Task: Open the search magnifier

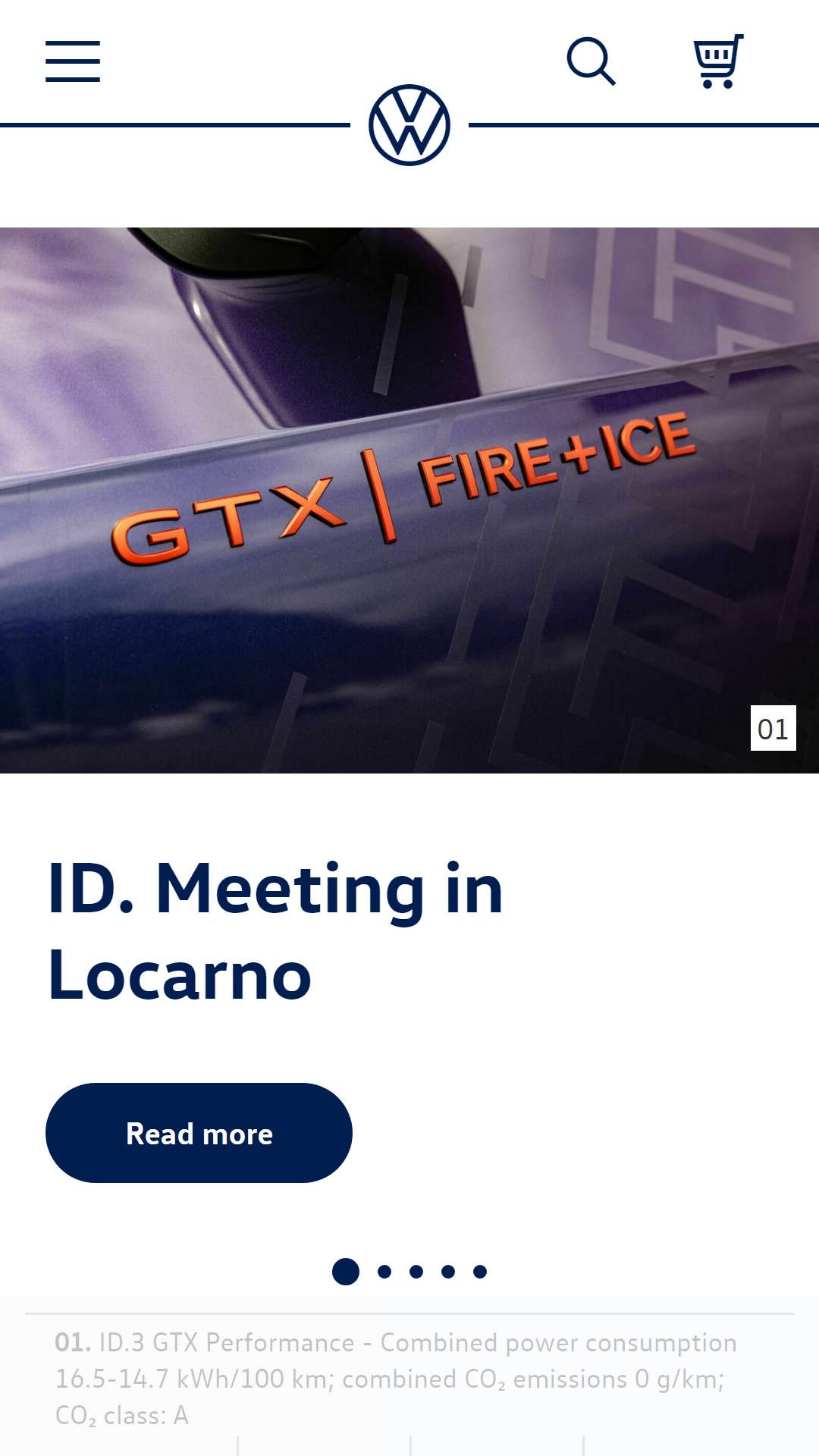Action: (x=591, y=61)
